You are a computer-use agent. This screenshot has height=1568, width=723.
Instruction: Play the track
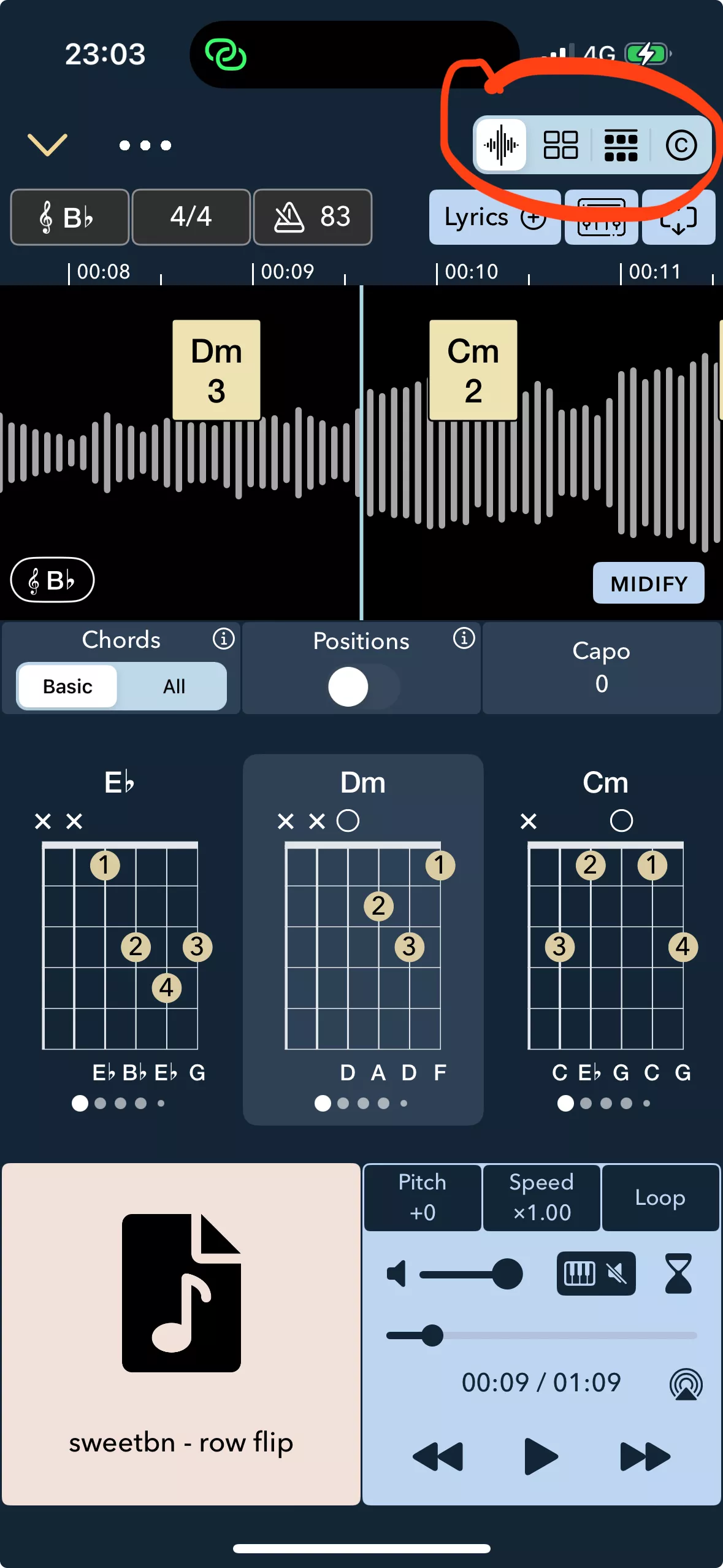pyautogui.click(x=541, y=1456)
